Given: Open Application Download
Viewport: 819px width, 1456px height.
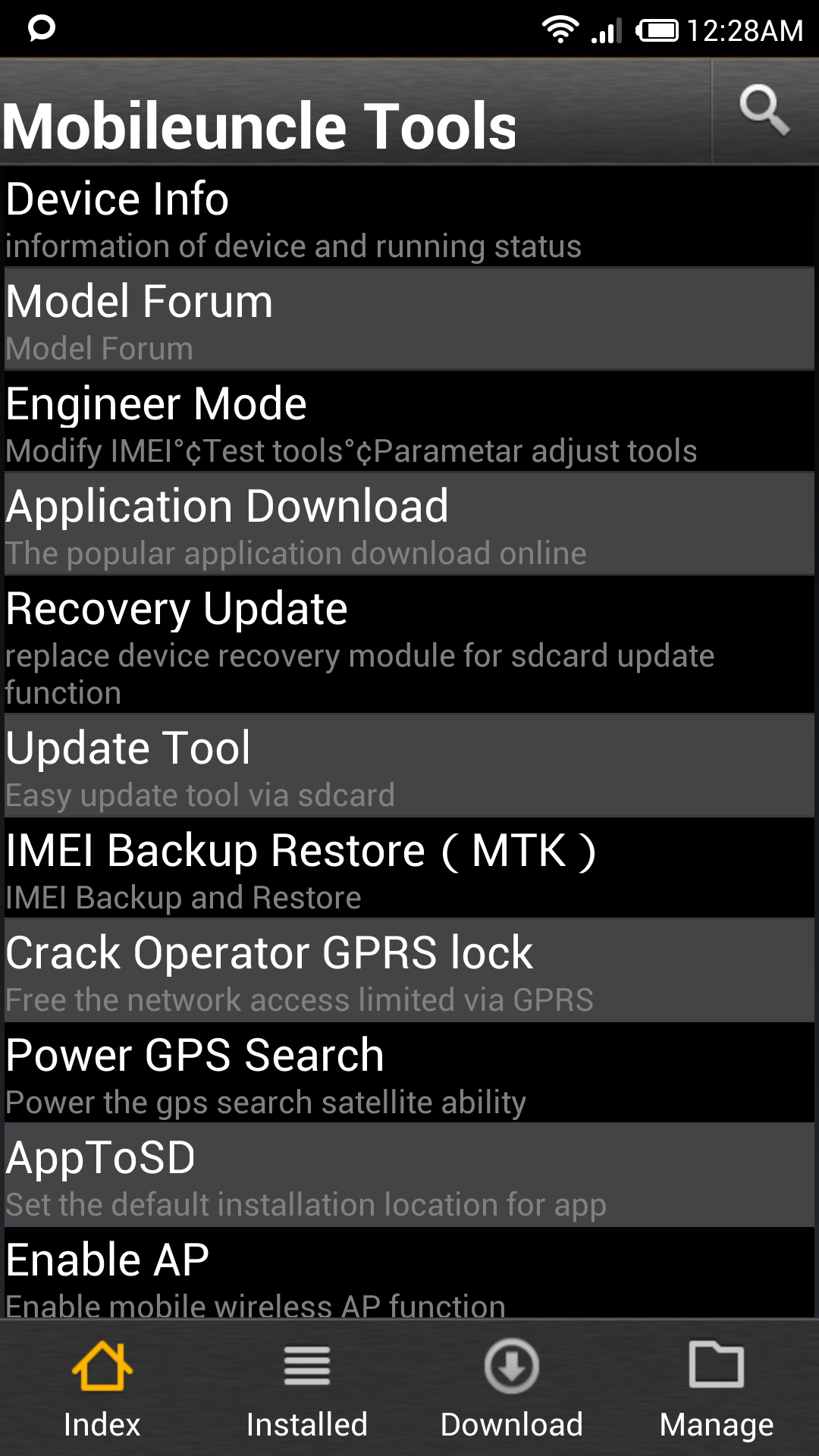Looking at the screenshot, I should [409, 525].
